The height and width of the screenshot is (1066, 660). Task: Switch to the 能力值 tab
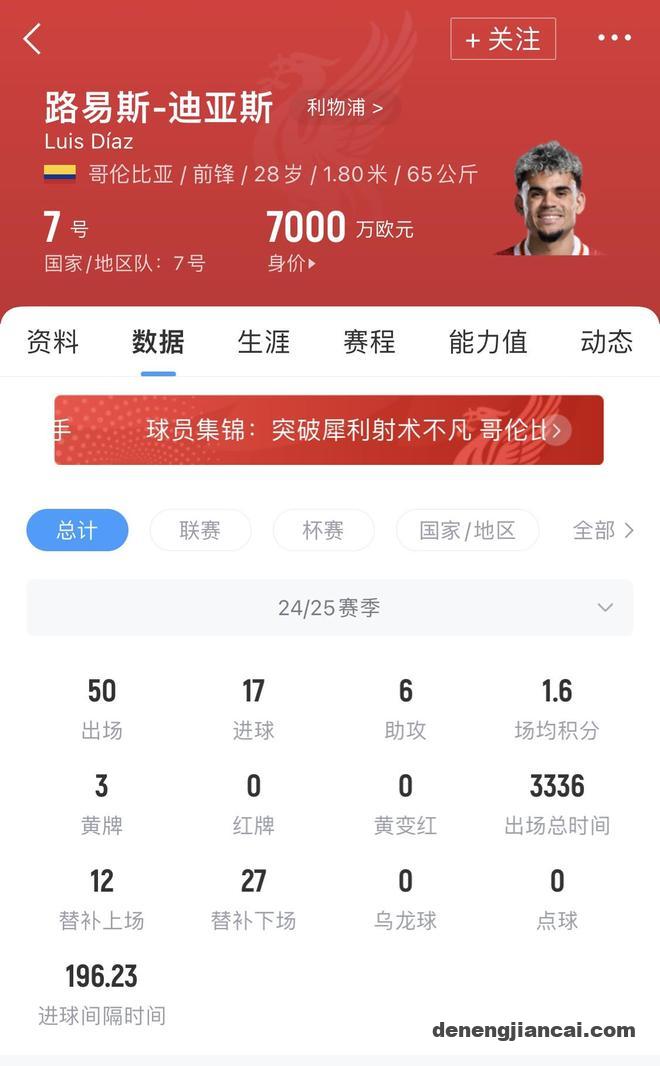pos(487,342)
